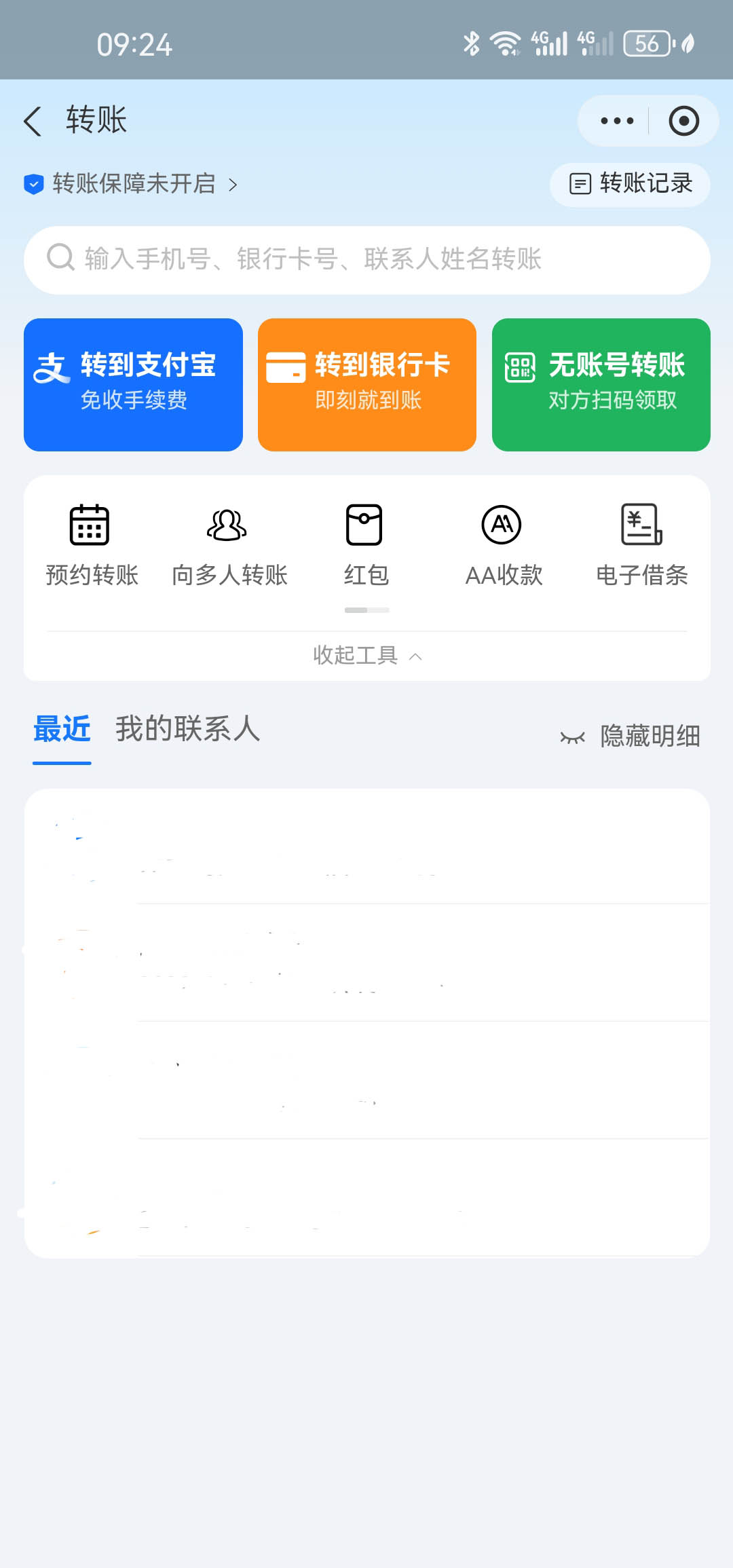This screenshot has width=733, height=1568.
Task: Collapse tools with 收起工具
Action: (366, 656)
